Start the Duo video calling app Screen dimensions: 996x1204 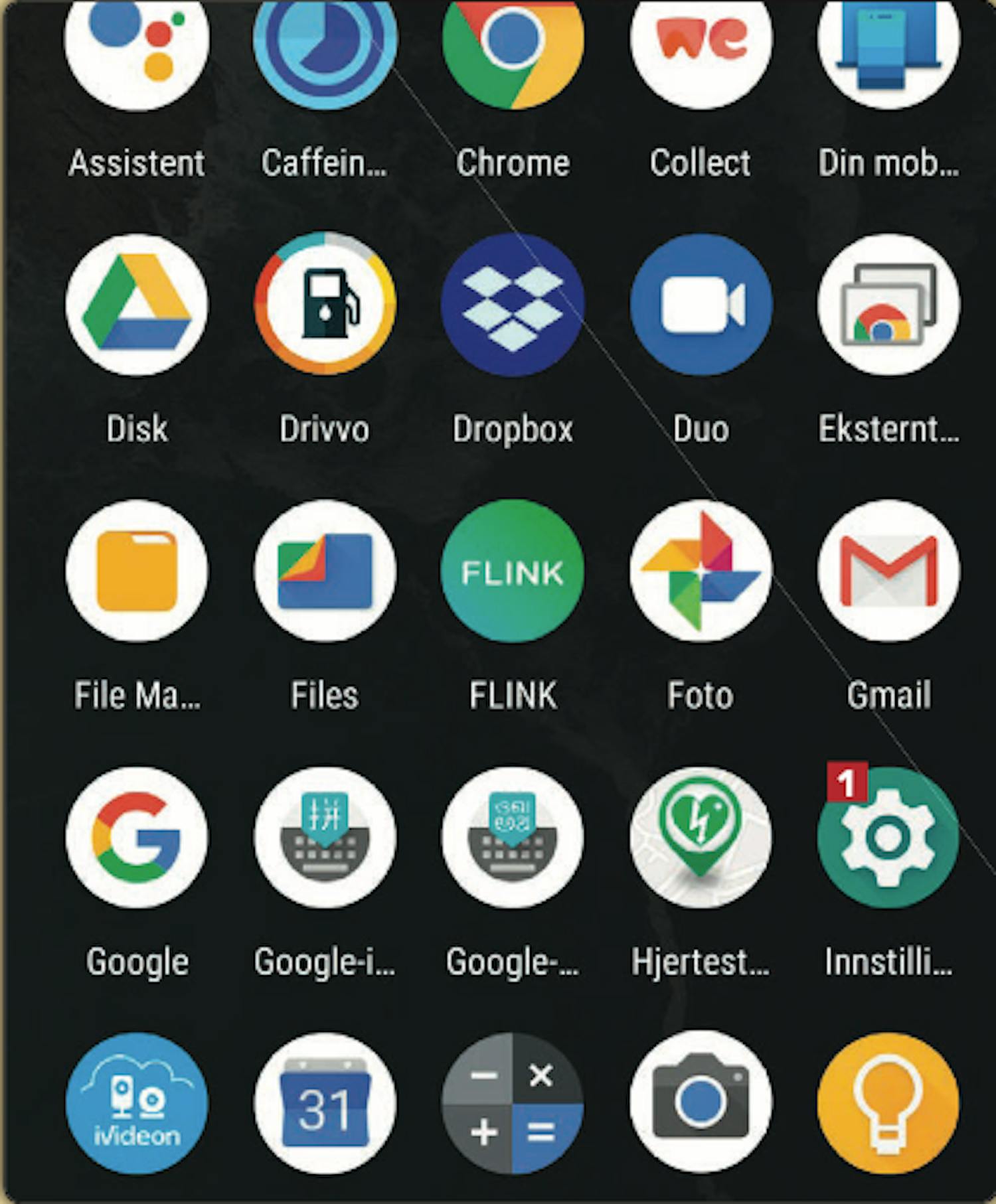click(x=701, y=305)
